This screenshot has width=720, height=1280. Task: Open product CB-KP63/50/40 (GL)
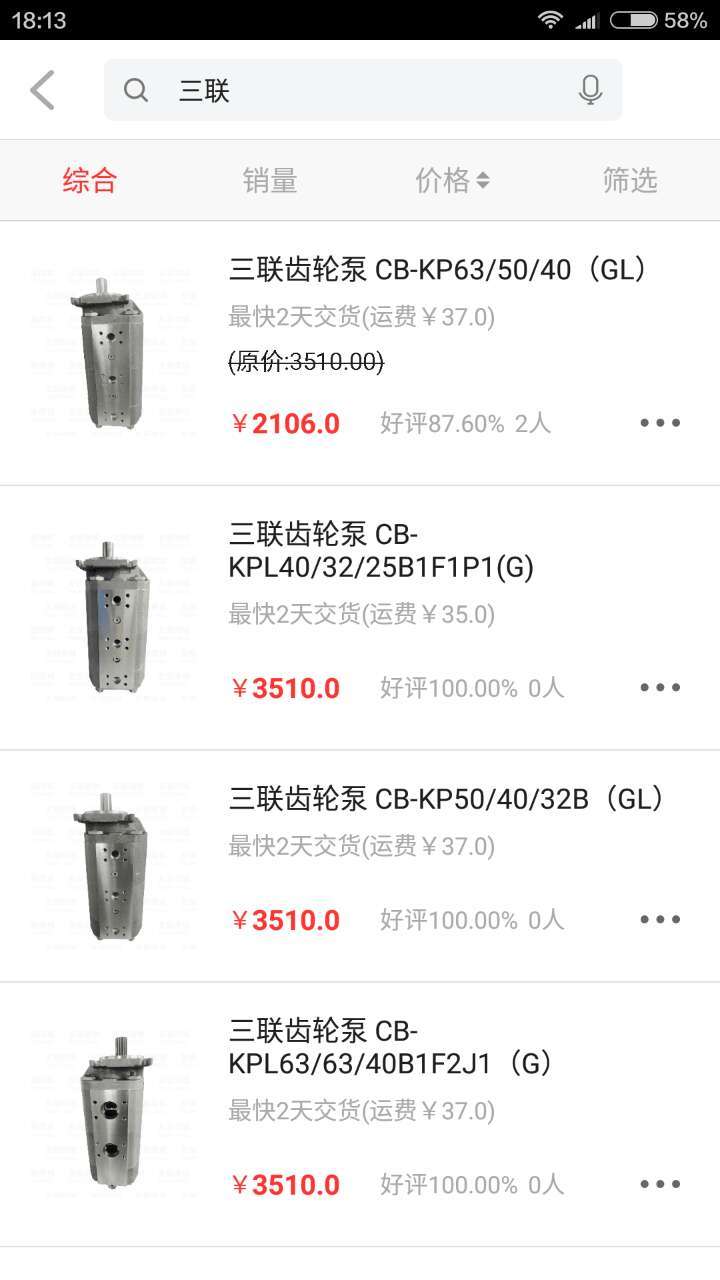[360, 353]
